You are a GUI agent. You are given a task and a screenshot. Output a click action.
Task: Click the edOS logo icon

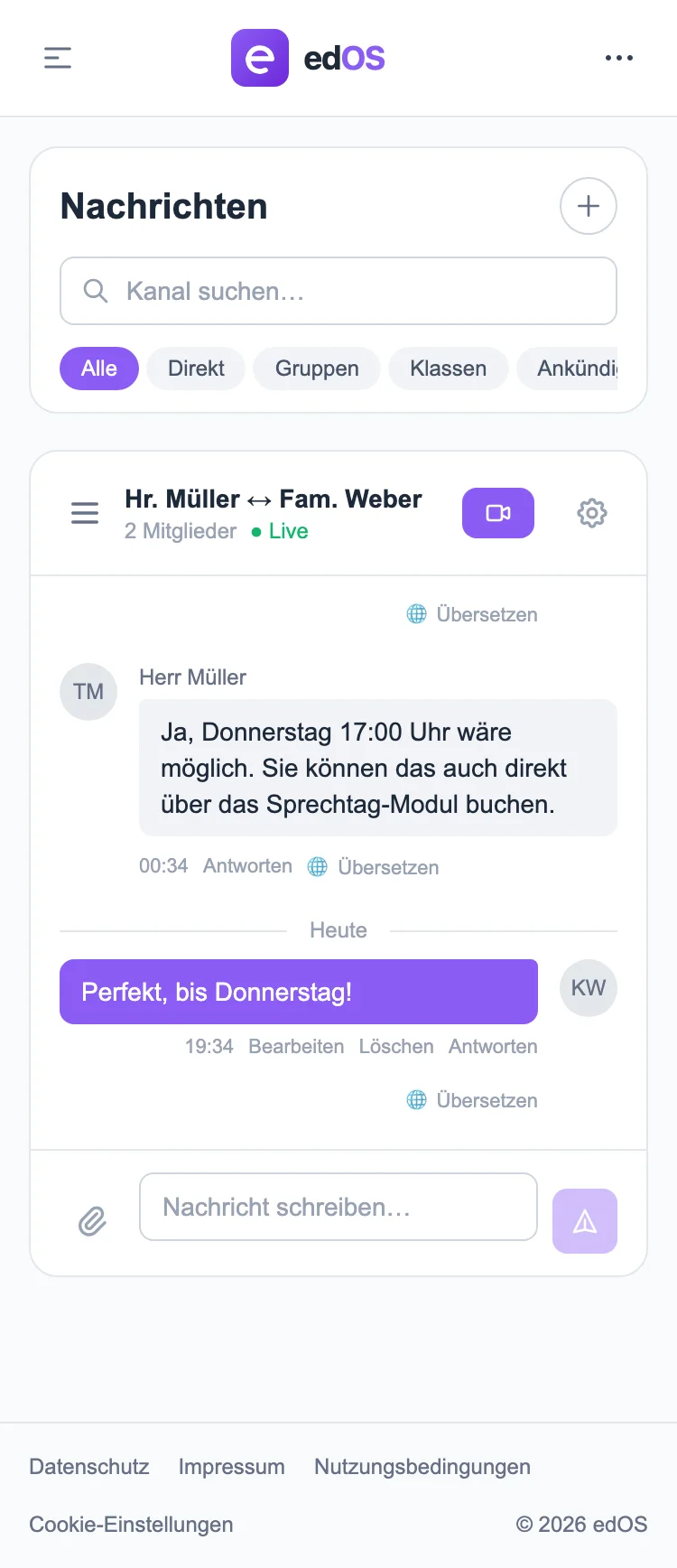[260, 58]
